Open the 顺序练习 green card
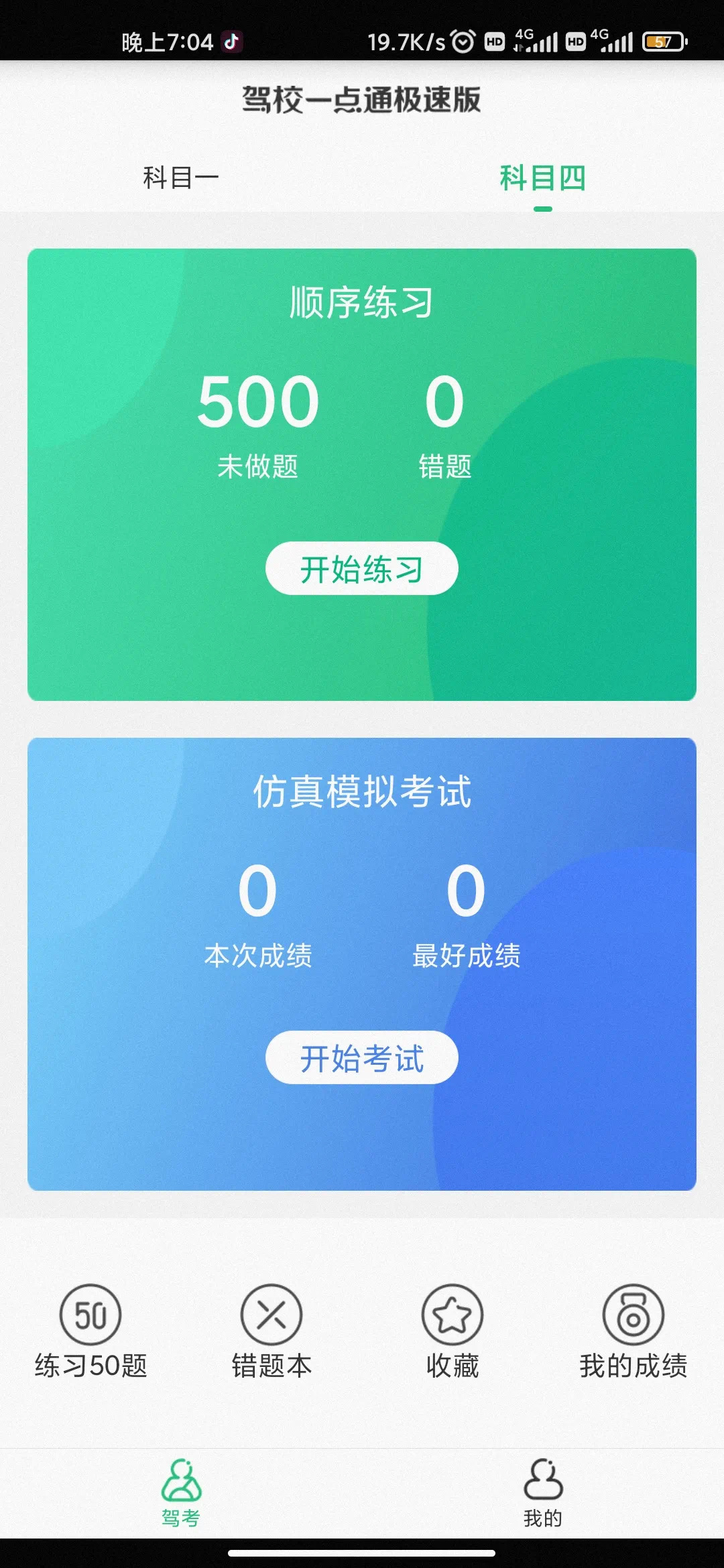This screenshot has width=724, height=1568. 362,302
